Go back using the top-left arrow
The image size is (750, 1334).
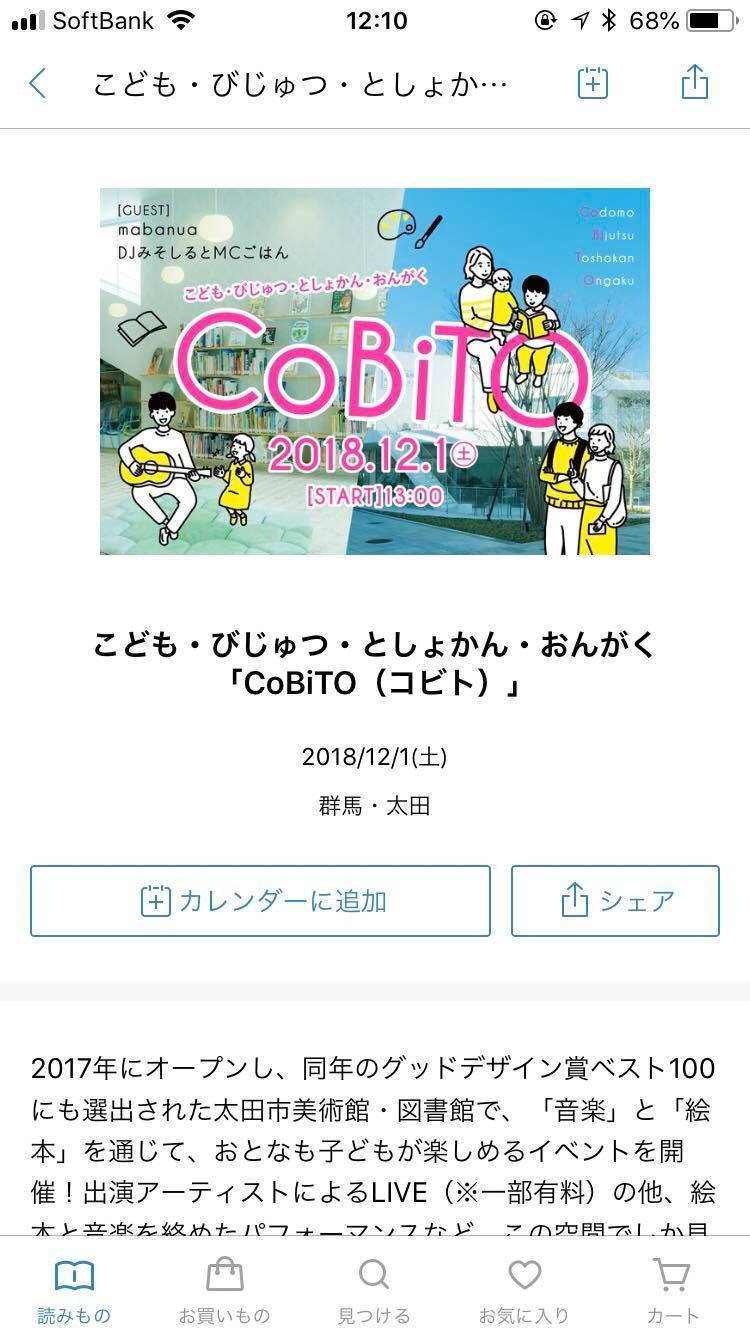38,83
